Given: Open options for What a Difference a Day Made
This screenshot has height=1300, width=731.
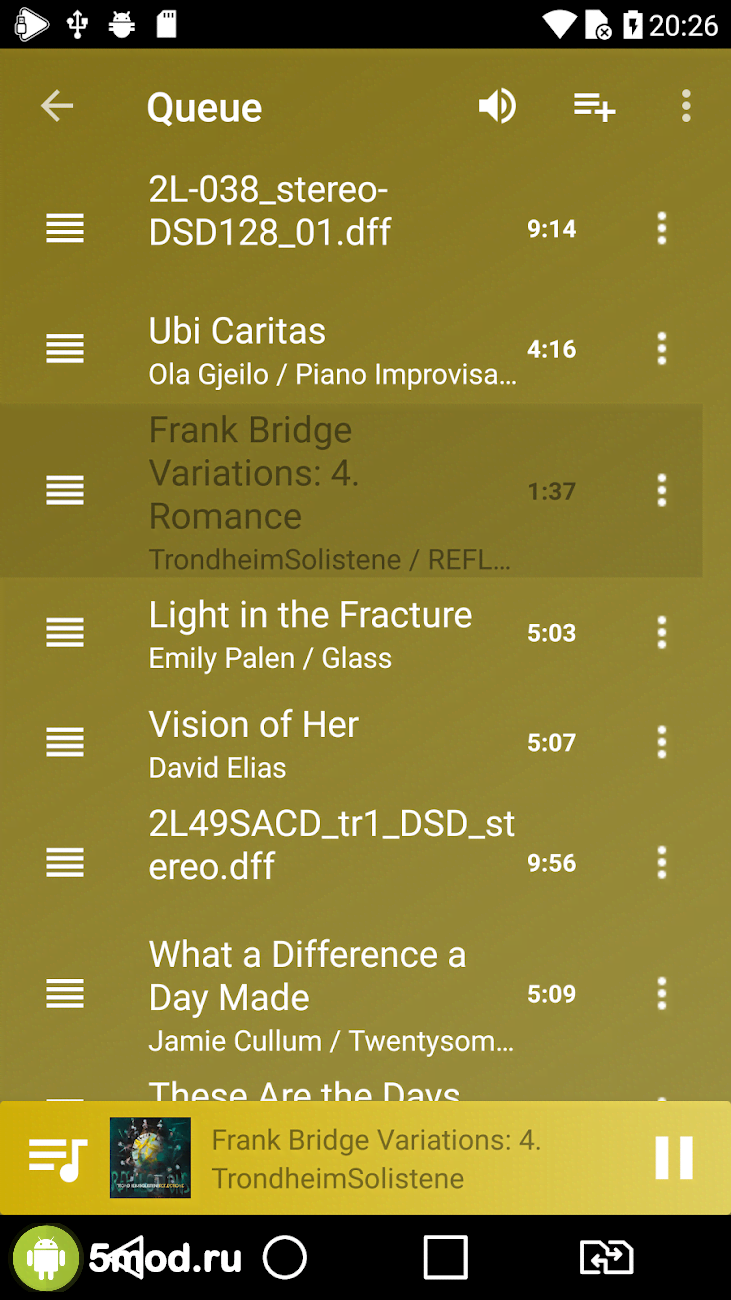Looking at the screenshot, I should (x=661, y=994).
